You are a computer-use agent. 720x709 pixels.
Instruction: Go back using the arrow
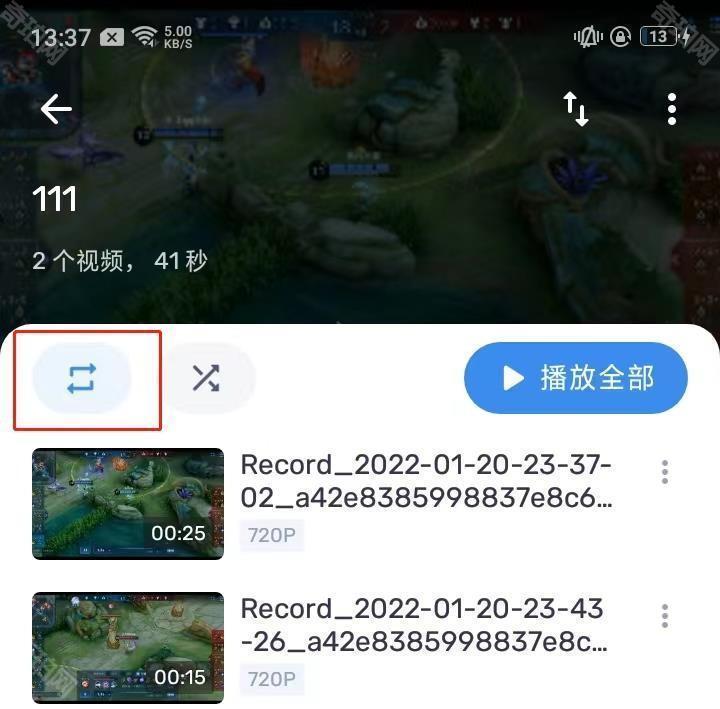click(x=57, y=109)
